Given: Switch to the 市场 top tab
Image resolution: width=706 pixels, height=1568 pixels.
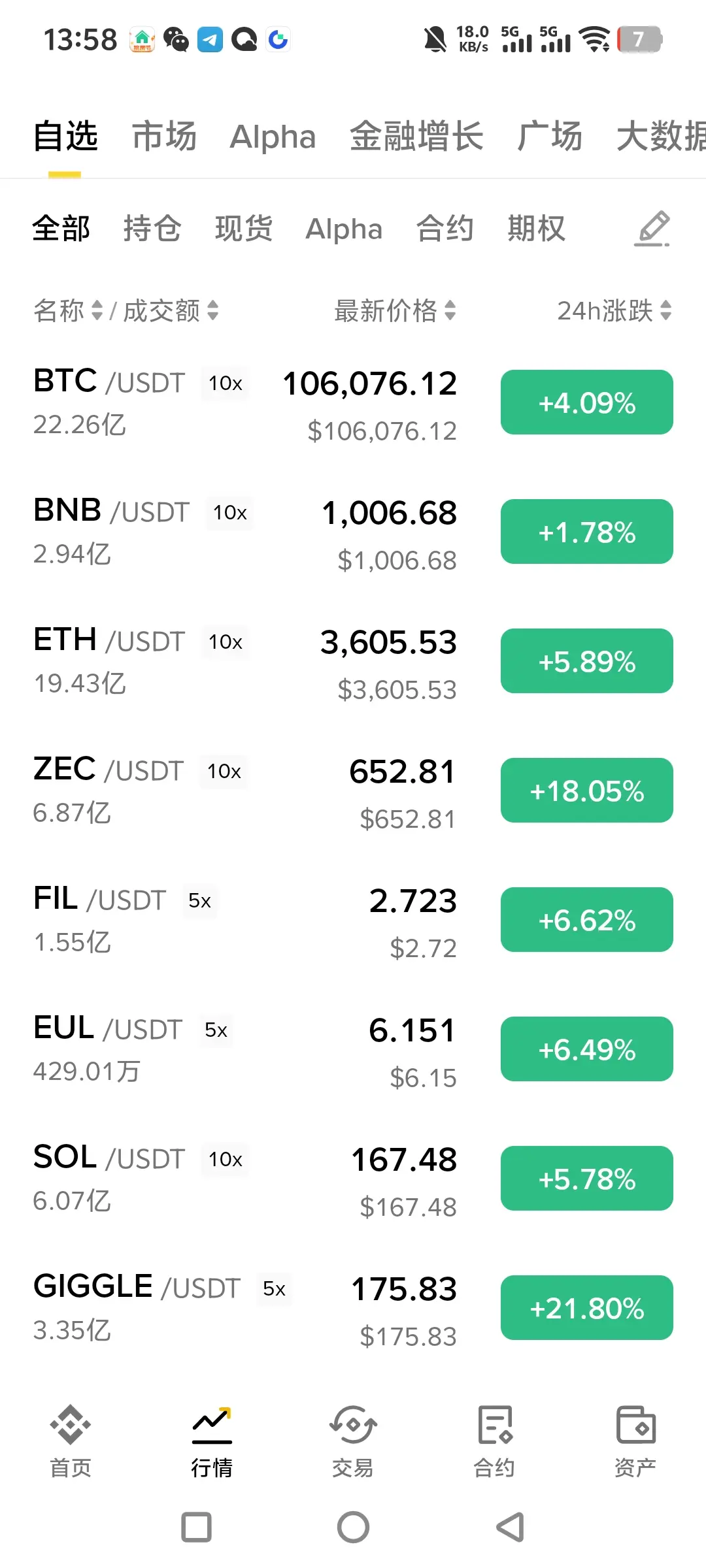Looking at the screenshot, I should click(164, 137).
